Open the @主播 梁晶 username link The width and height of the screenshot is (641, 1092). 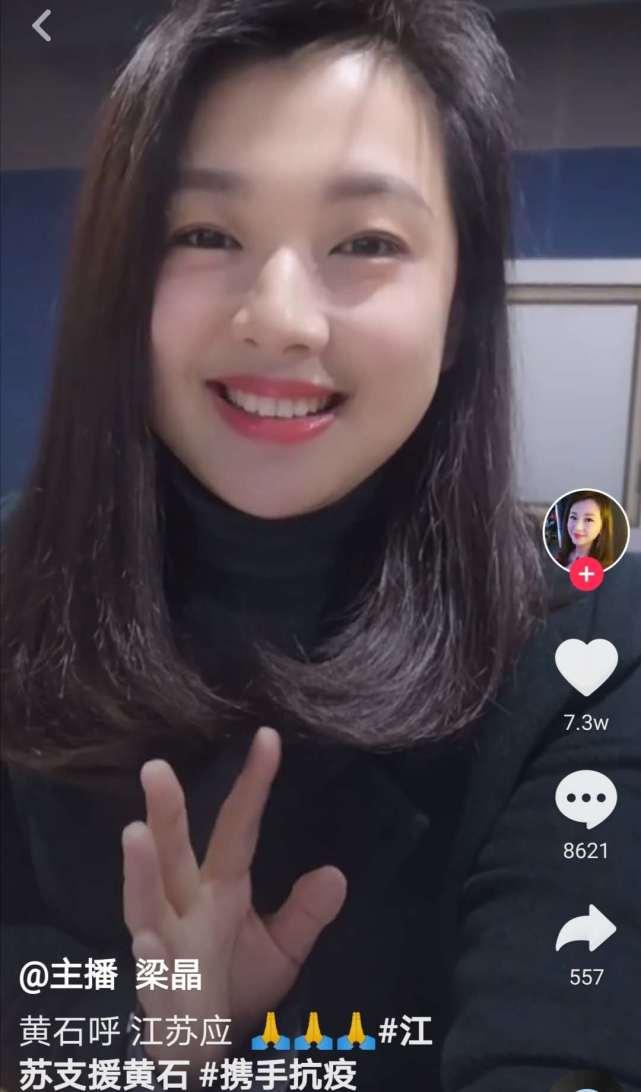pyautogui.click(x=110, y=974)
